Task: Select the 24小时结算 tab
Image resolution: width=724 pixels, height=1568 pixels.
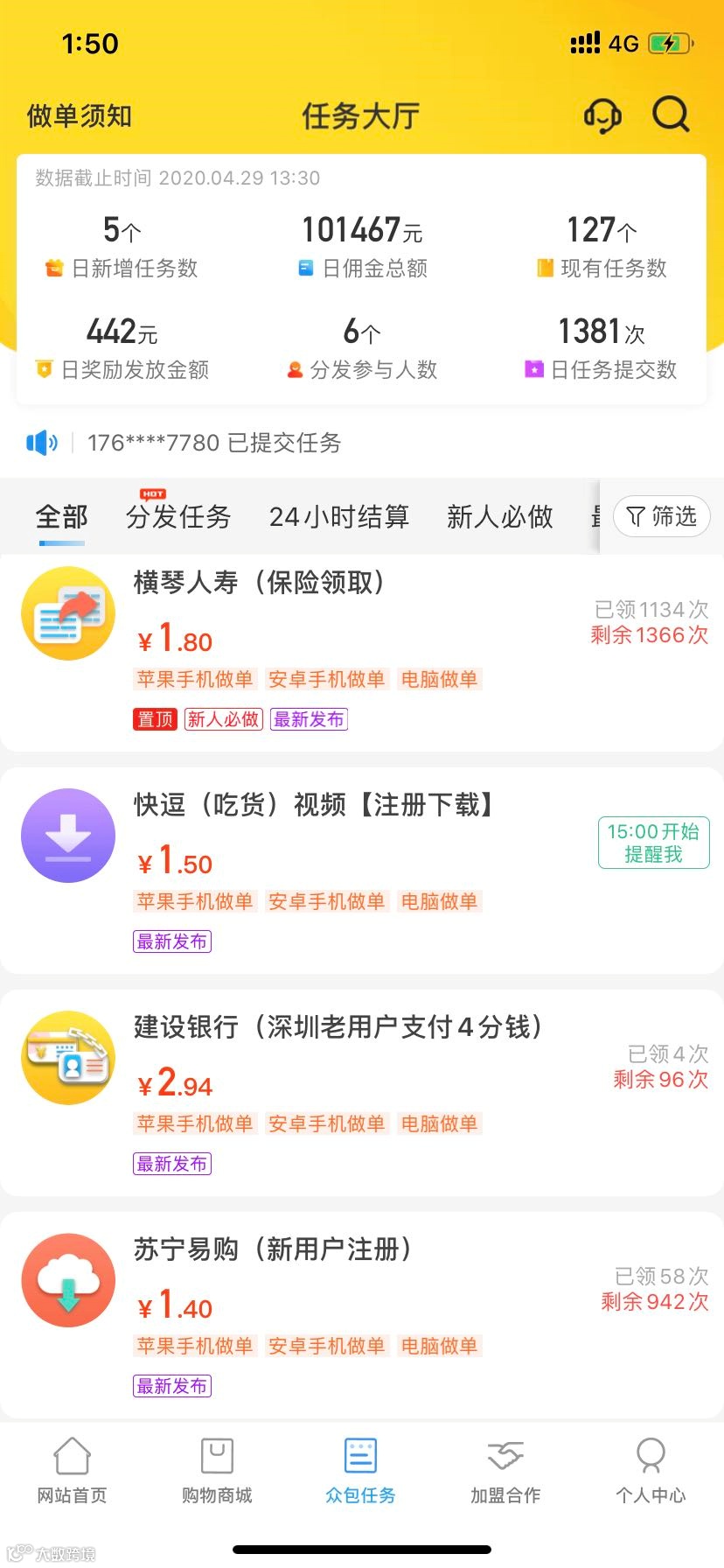Action: point(338,517)
